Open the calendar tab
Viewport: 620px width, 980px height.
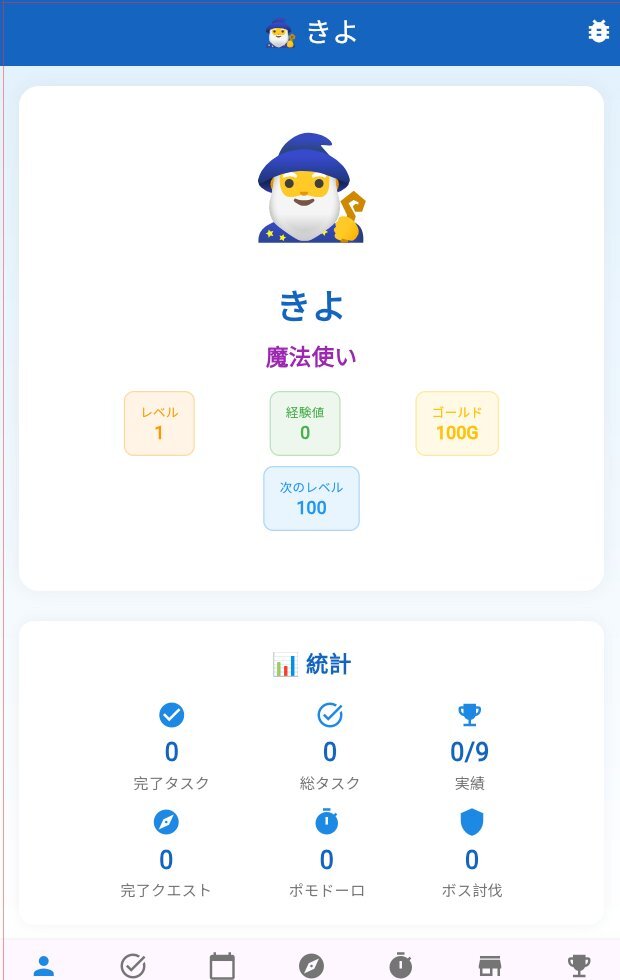click(222, 966)
